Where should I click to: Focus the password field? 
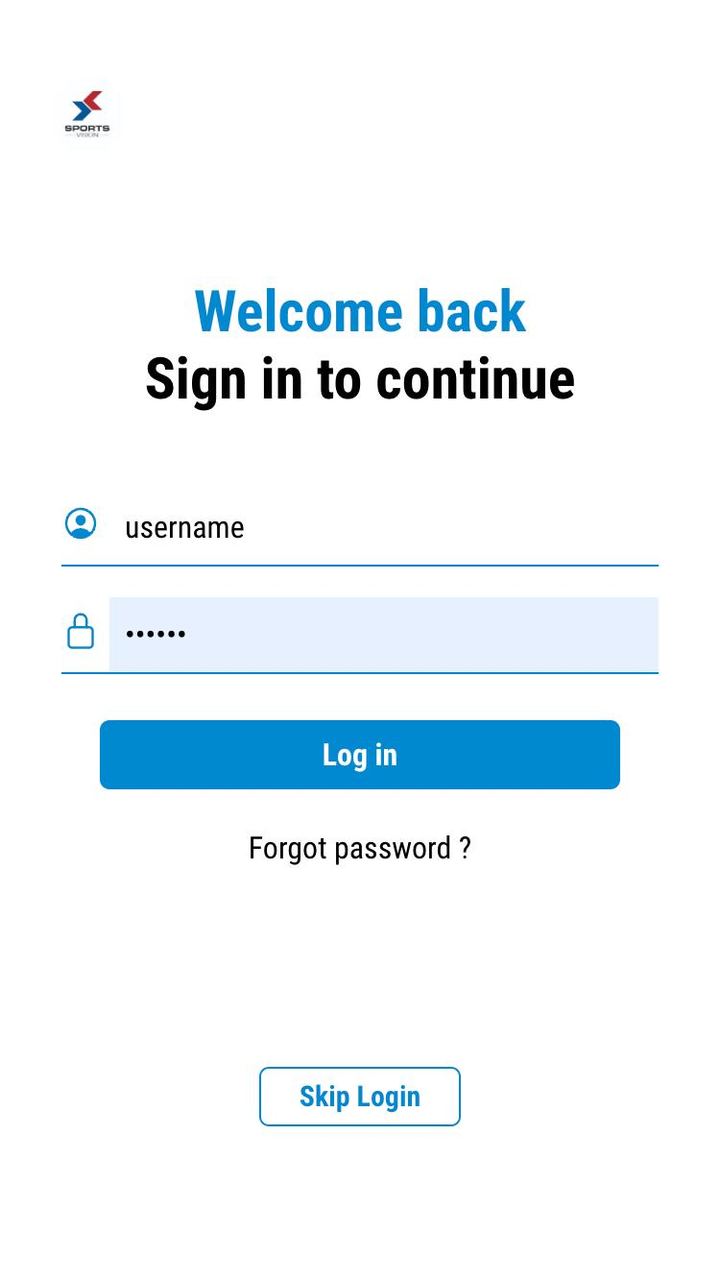(385, 634)
